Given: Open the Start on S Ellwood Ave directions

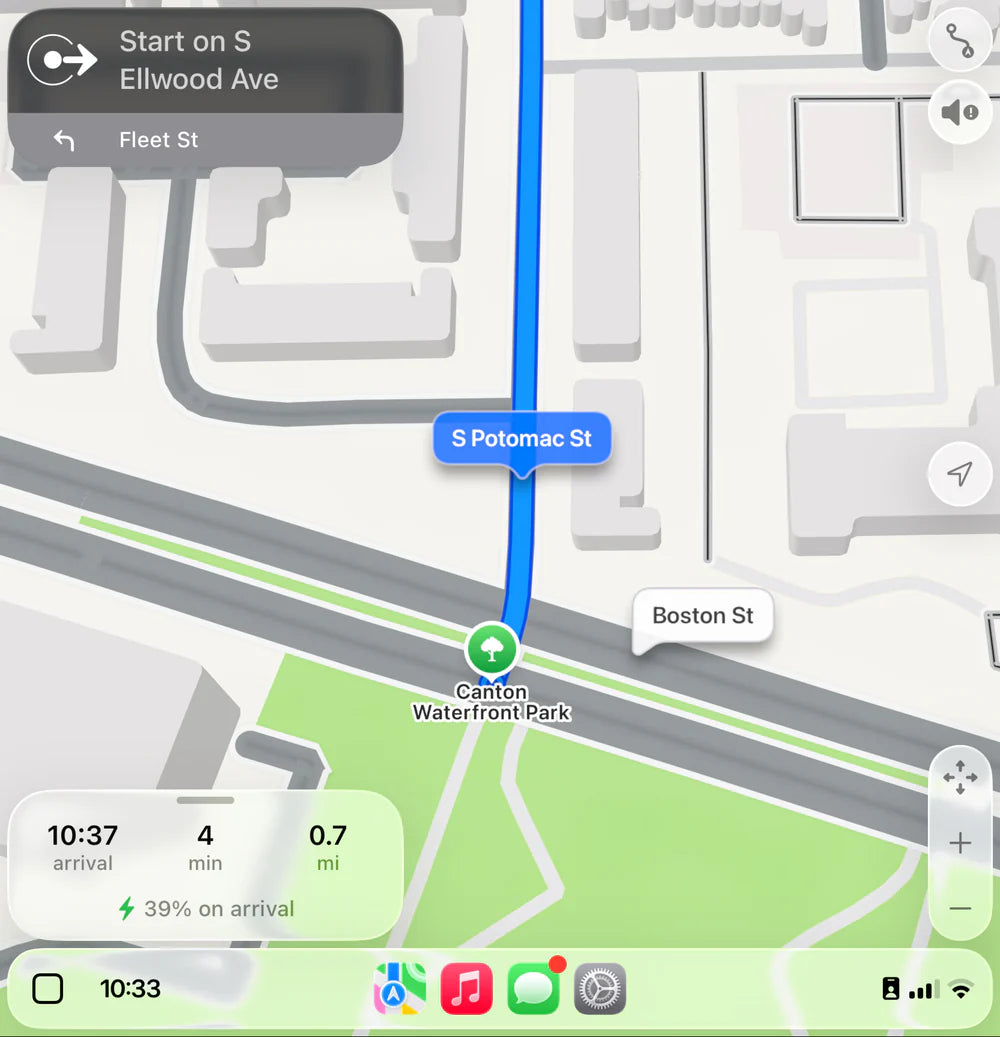Looking at the screenshot, I should click(205, 62).
